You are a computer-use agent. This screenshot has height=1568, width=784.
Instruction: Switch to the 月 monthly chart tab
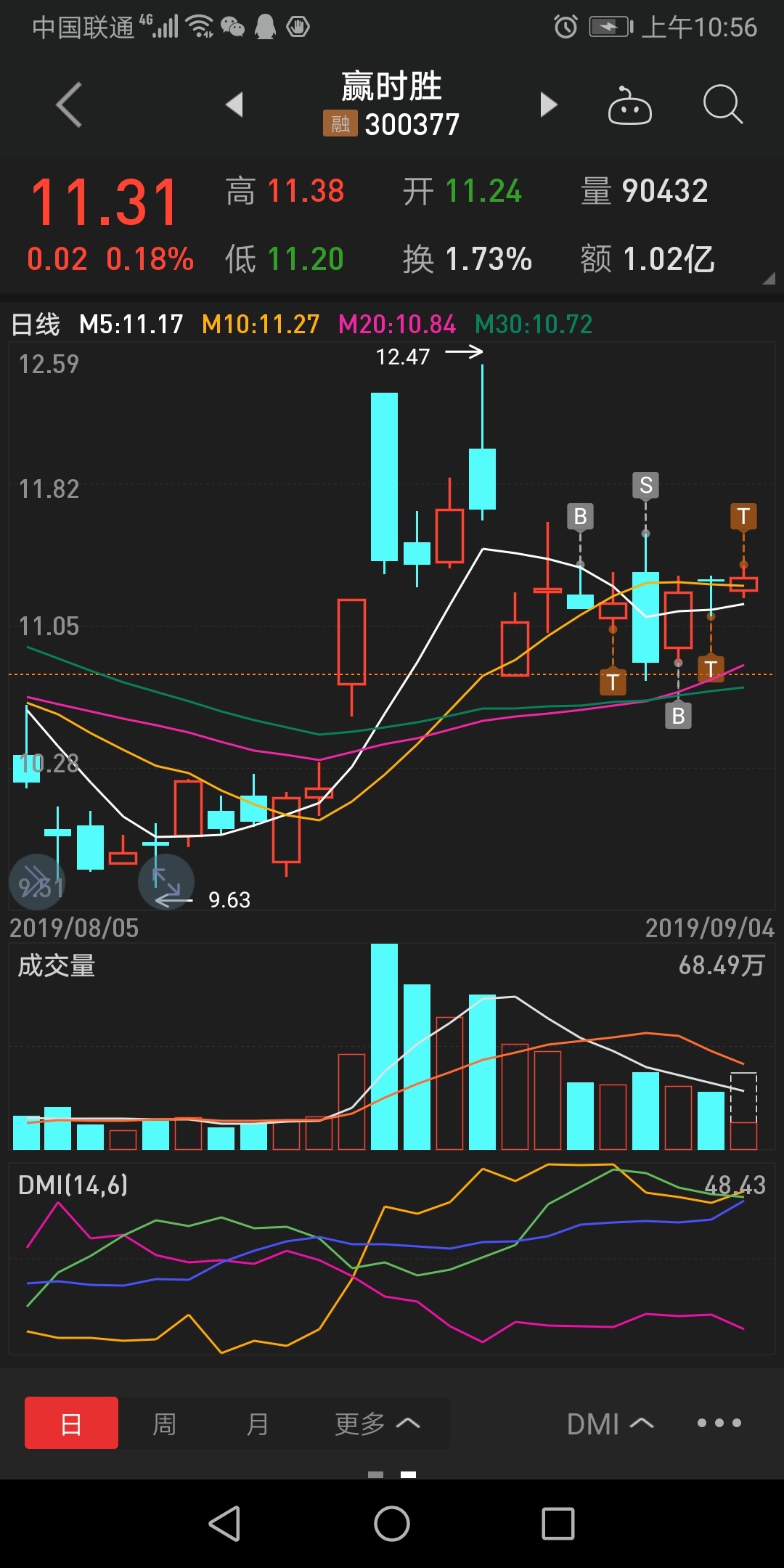[x=258, y=1423]
